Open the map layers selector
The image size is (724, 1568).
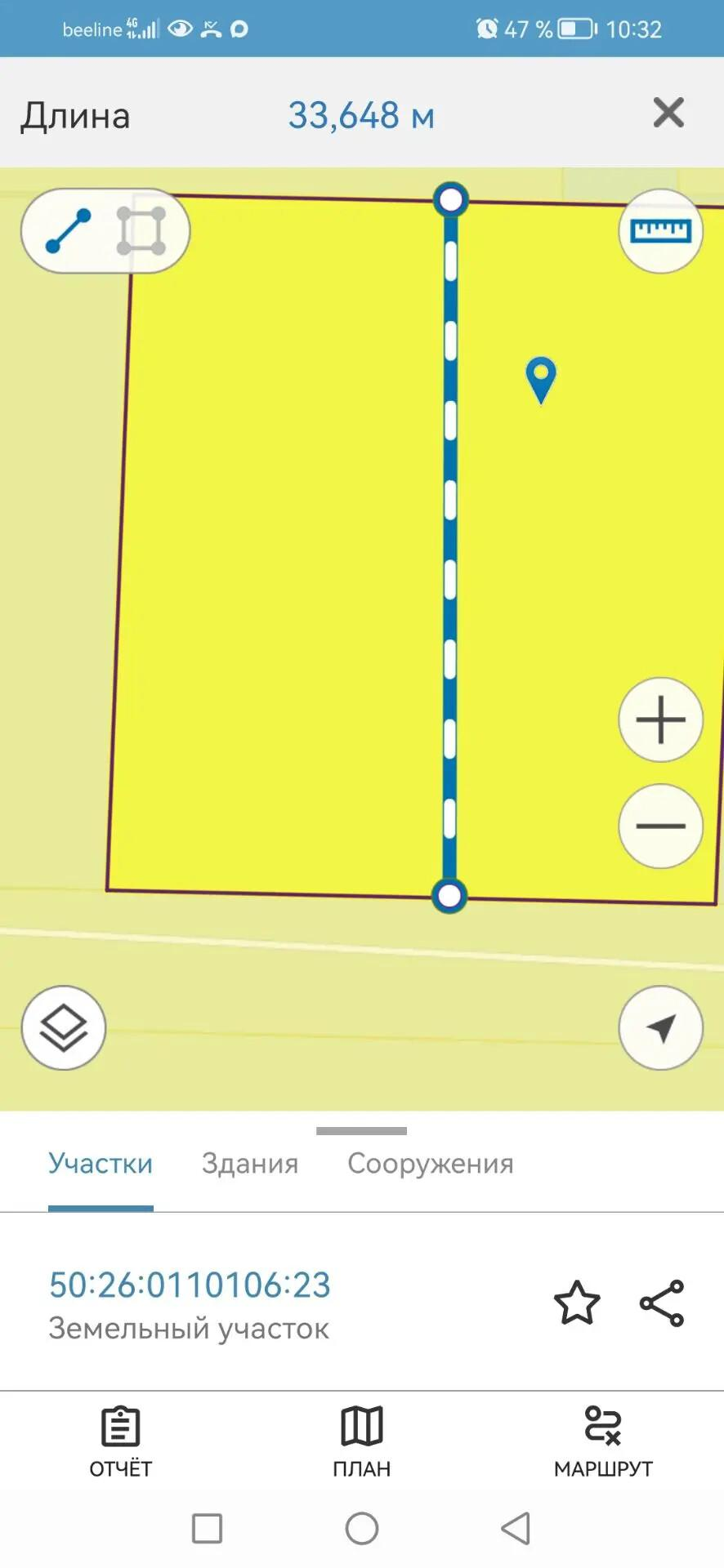[x=64, y=1028]
